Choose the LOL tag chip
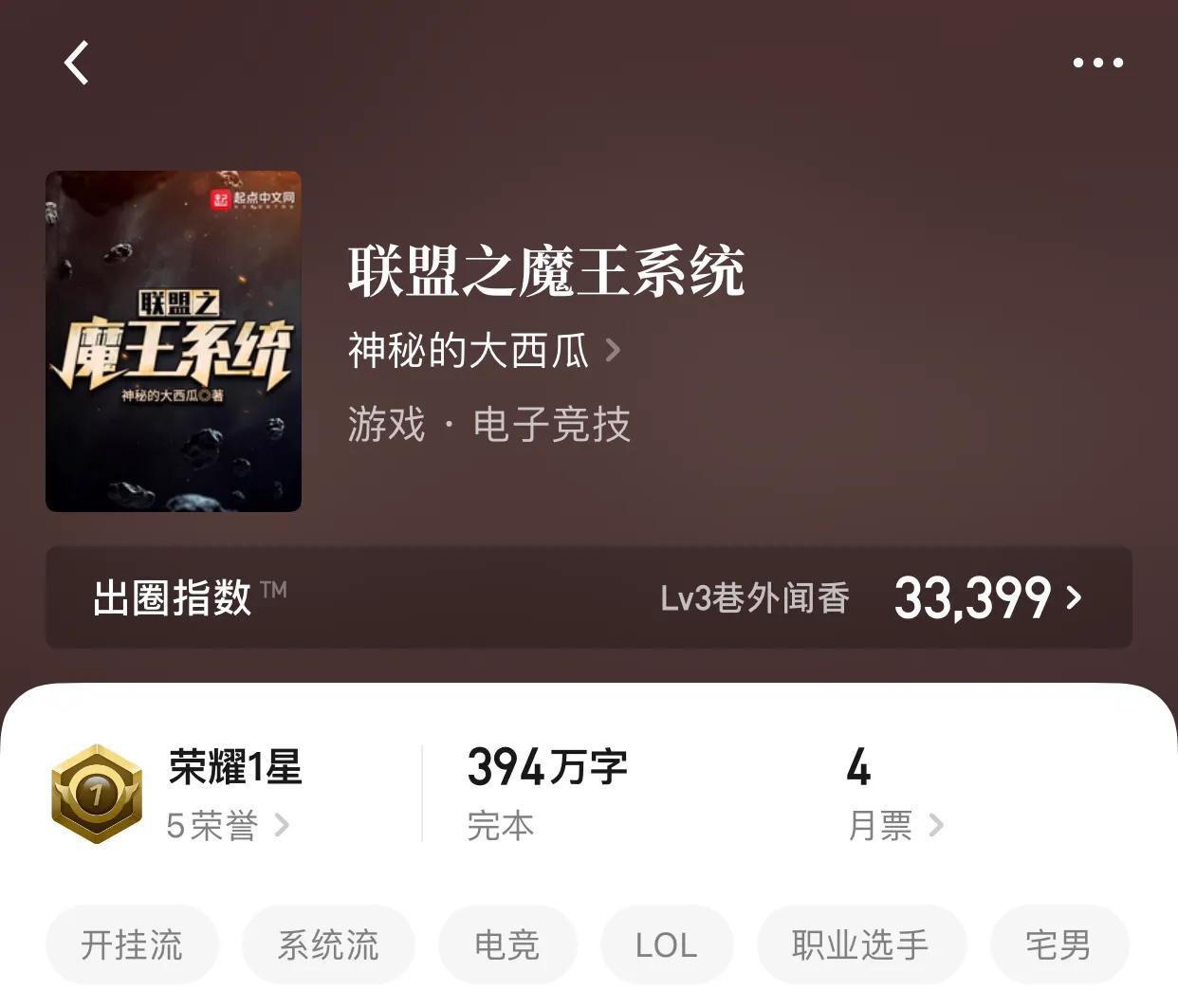The image size is (1178, 1008). (667, 944)
